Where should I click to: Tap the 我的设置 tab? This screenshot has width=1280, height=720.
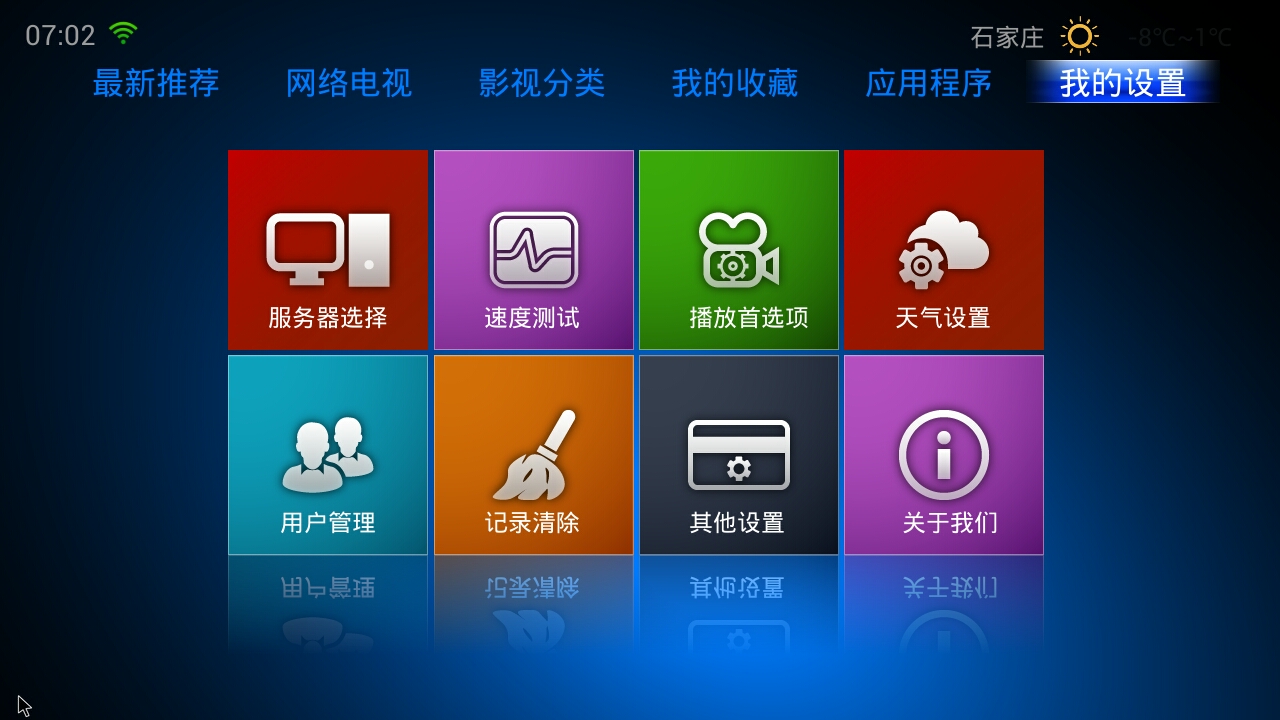1122,83
